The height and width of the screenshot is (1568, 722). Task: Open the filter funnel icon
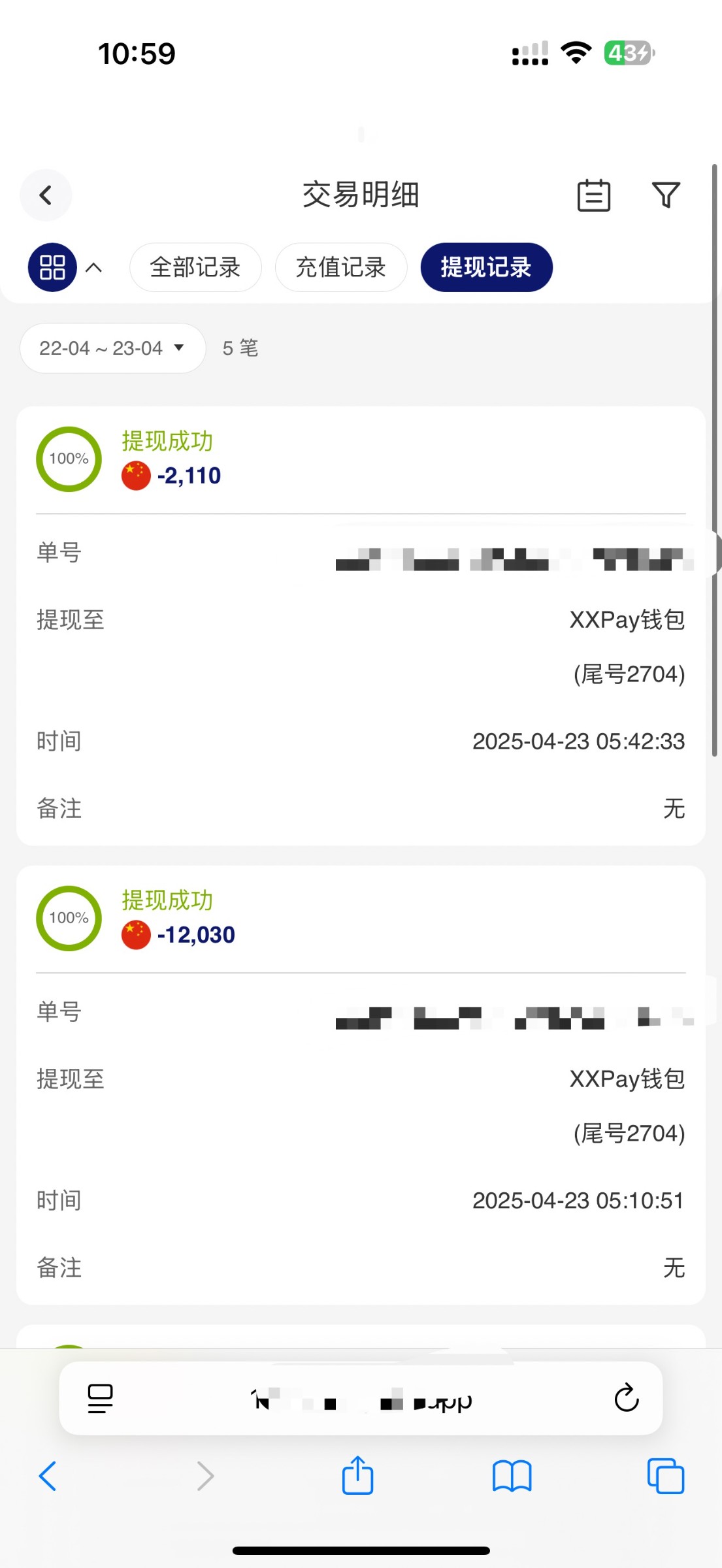click(x=666, y=195)
